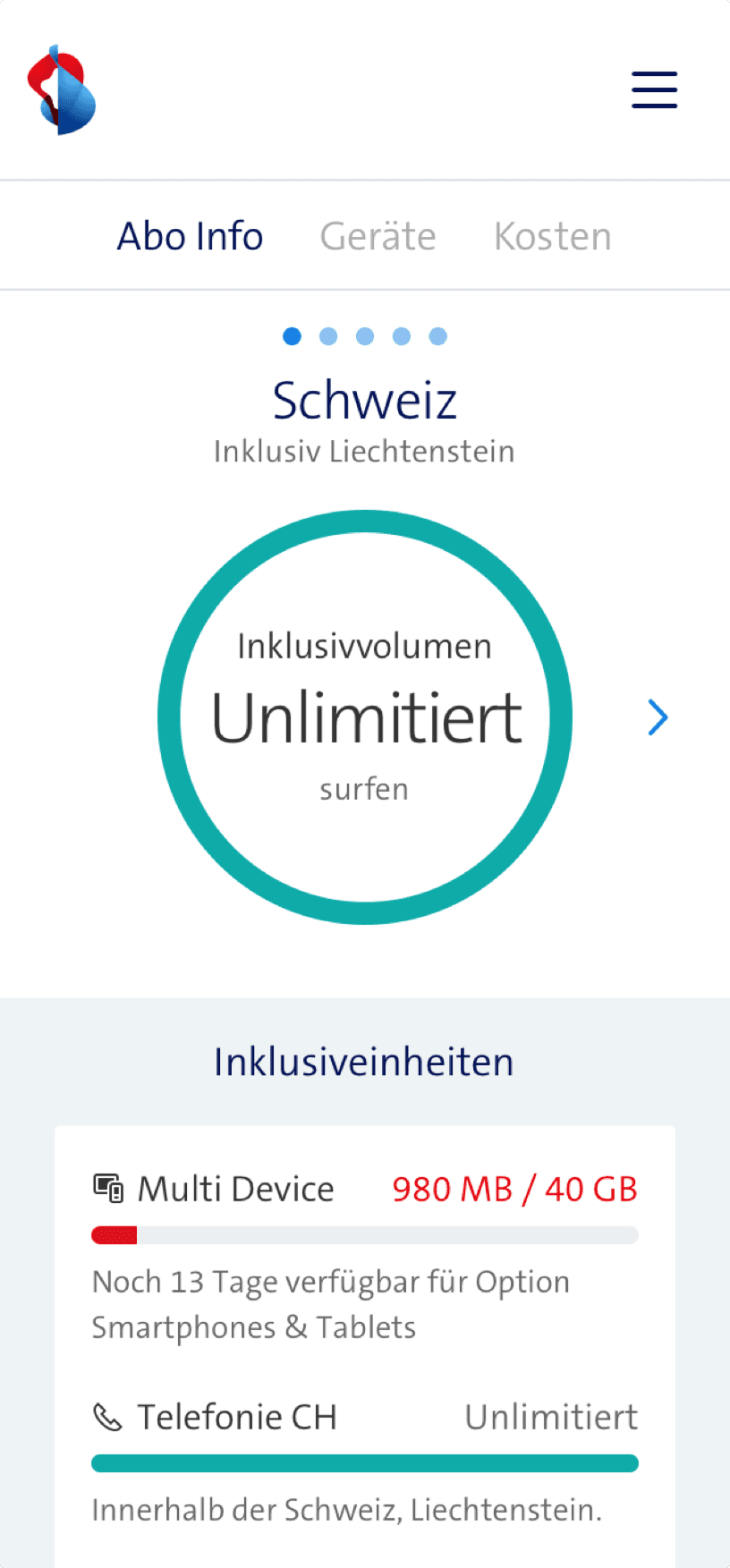
Task: Go to next region with right chevron
Action: point(658,717)
